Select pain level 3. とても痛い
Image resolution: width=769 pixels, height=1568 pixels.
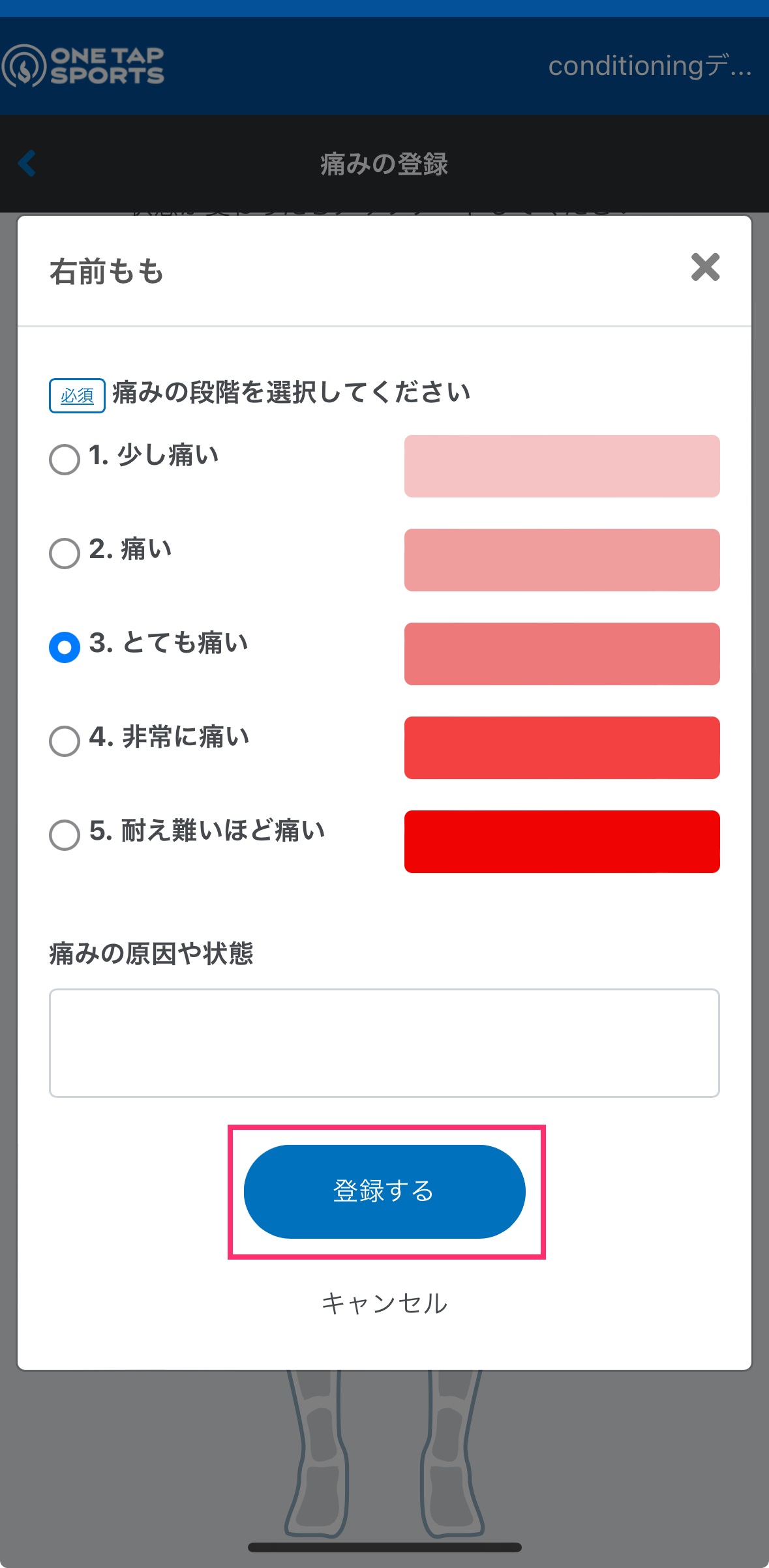[65, 647]
